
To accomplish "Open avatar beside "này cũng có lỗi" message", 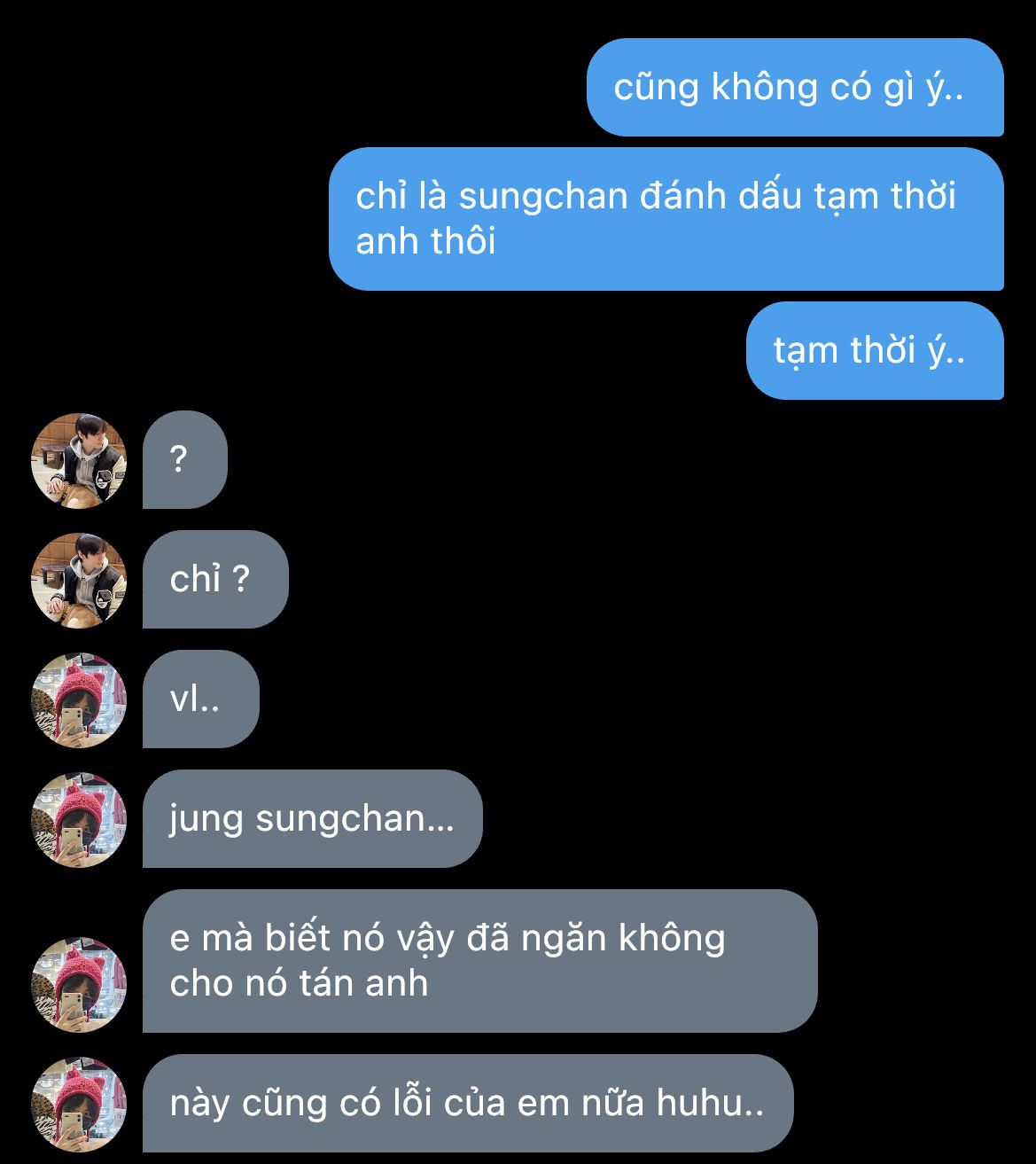I will click(79, 1104).
